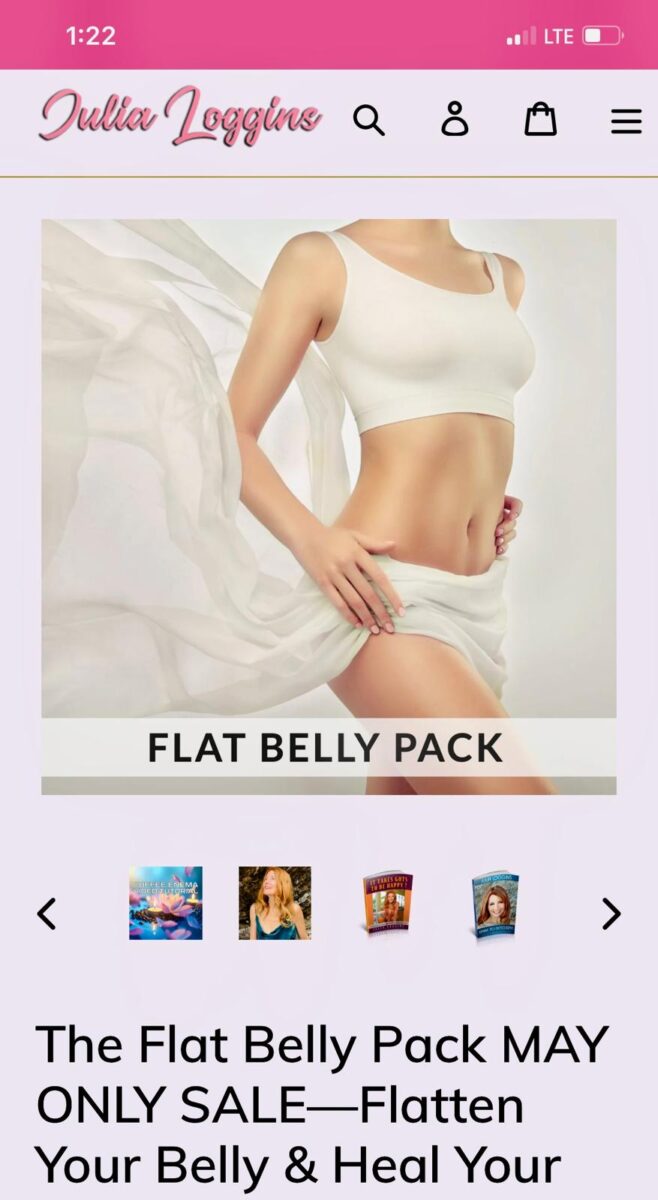
Task: Open the Flat Belly Pack main image
Action: click(x=329, y=507)
